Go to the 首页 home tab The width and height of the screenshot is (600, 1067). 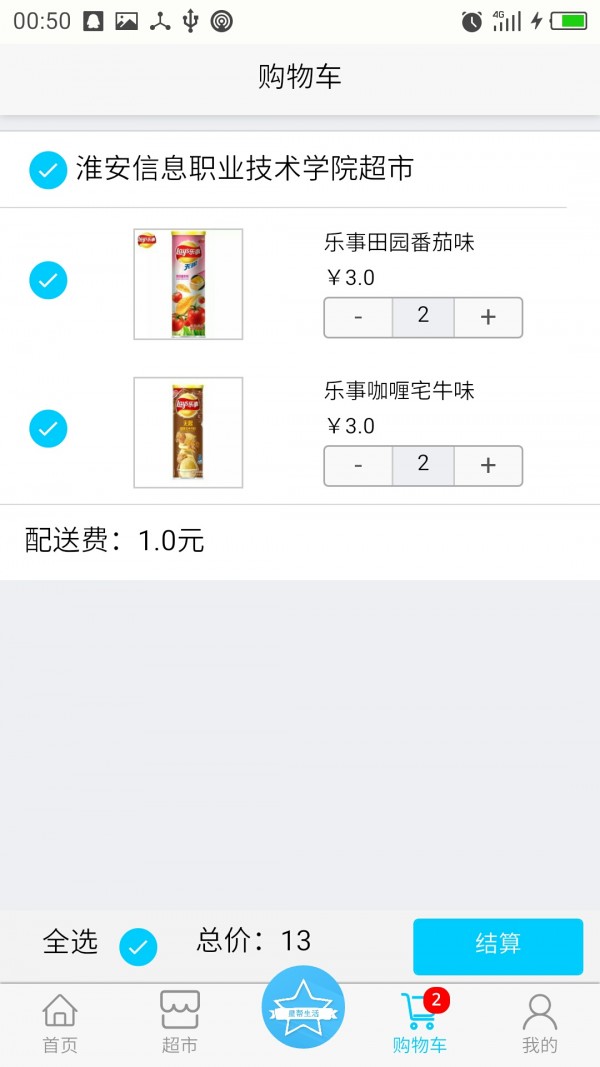pyautogui.click(x=60, y=1023)
